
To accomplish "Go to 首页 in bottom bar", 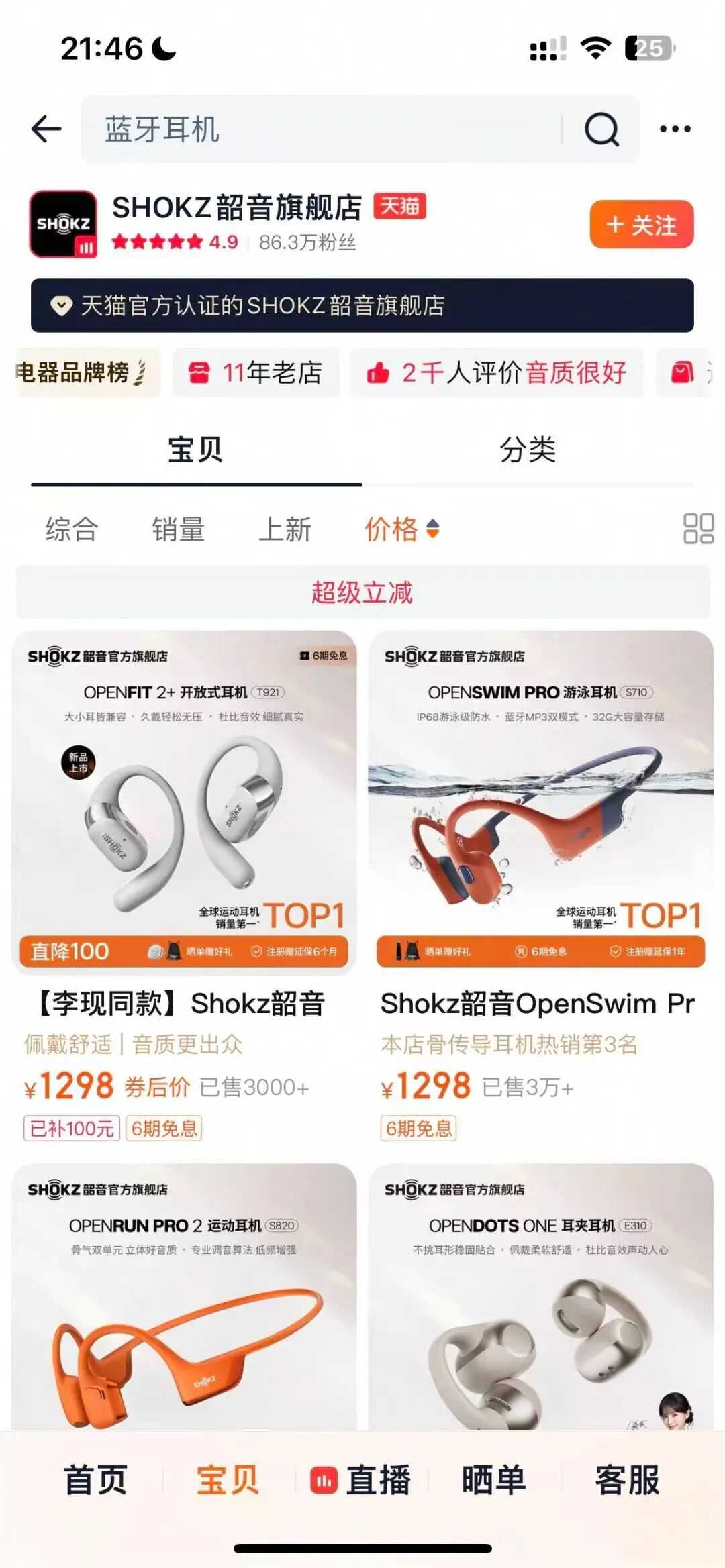I will click(95, 1479).
